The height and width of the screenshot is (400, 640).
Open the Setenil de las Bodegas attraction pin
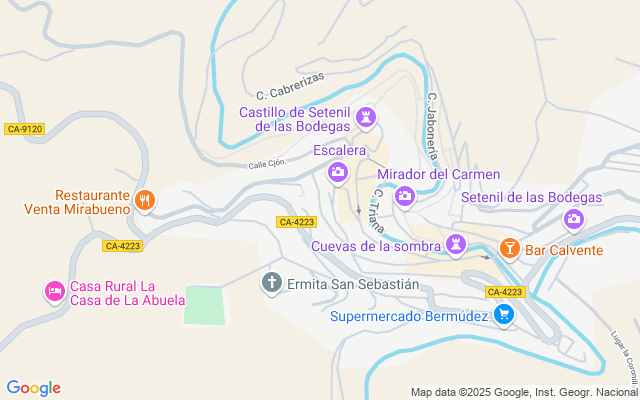pyautogui.click(x=574, y=218)
